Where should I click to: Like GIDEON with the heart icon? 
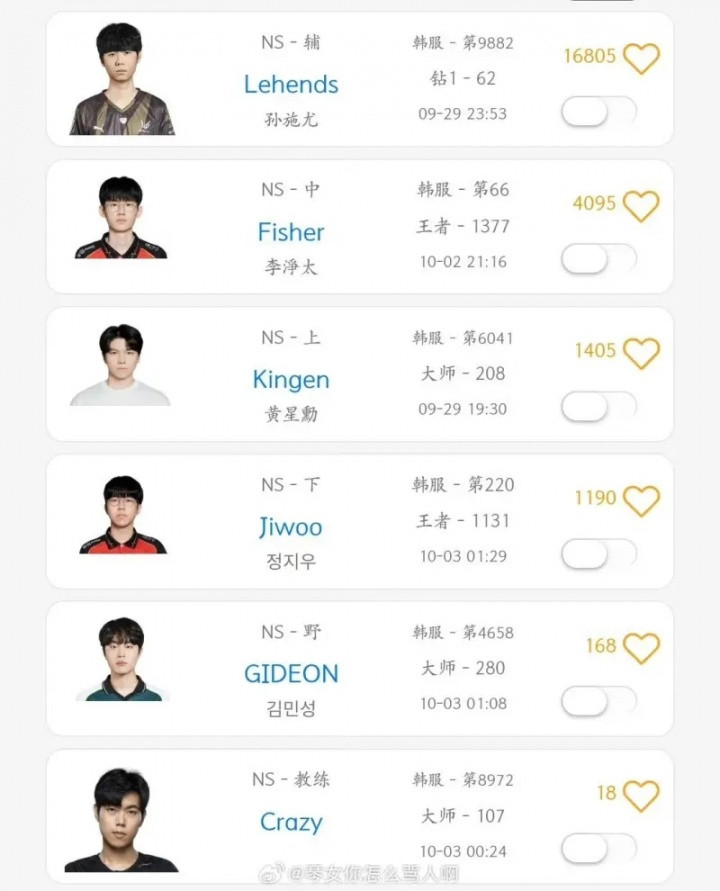[x=641, y=647]
